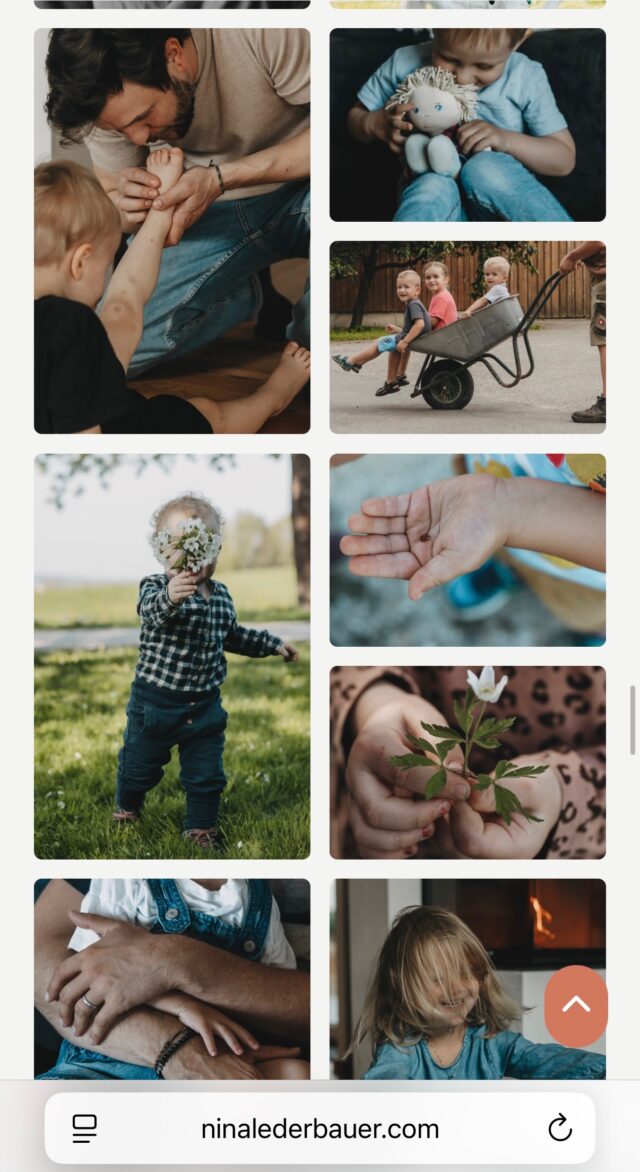The height and width of the screenshot is (1172, 640).
Task: Tap the scroll-to-top arrow button
Action: 576,1005
